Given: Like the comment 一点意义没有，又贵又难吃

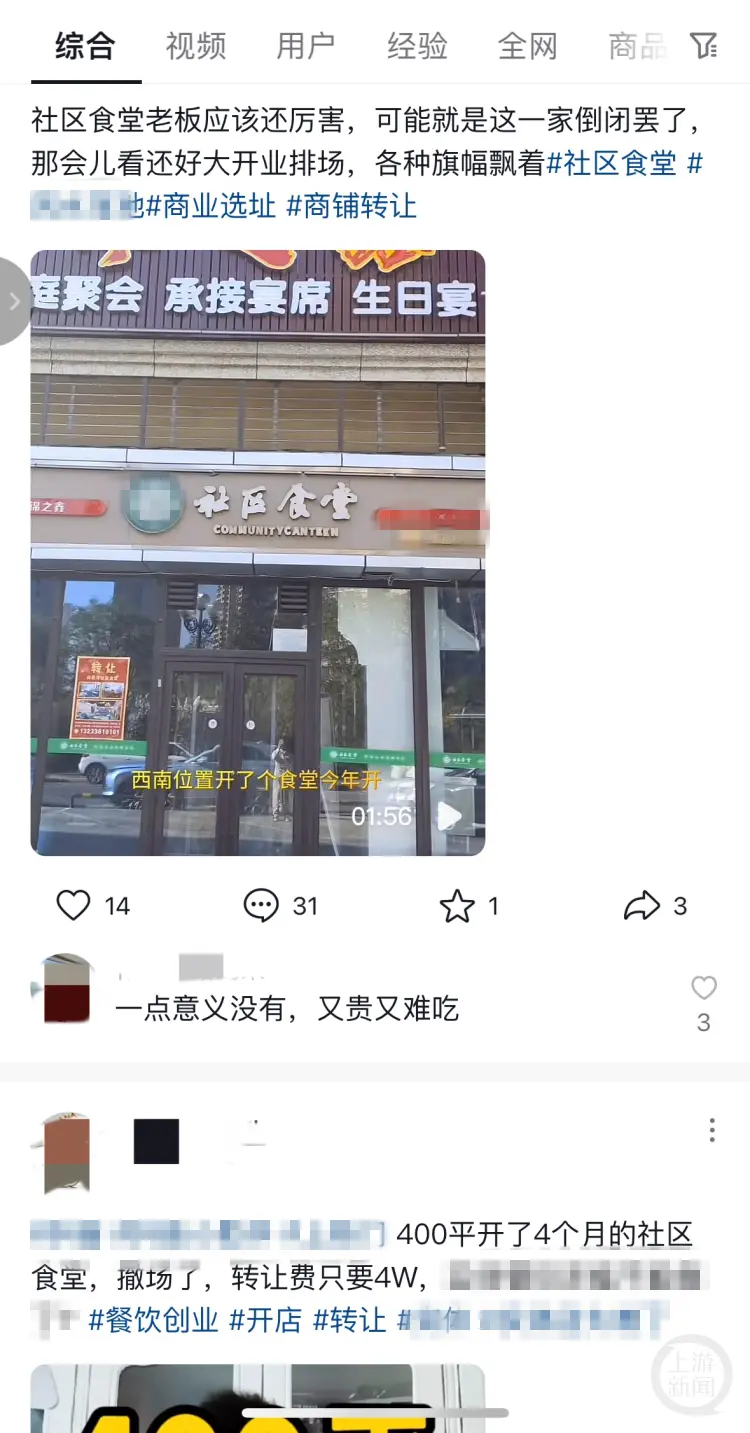Looking at the screenshot, I should point(704,989).
